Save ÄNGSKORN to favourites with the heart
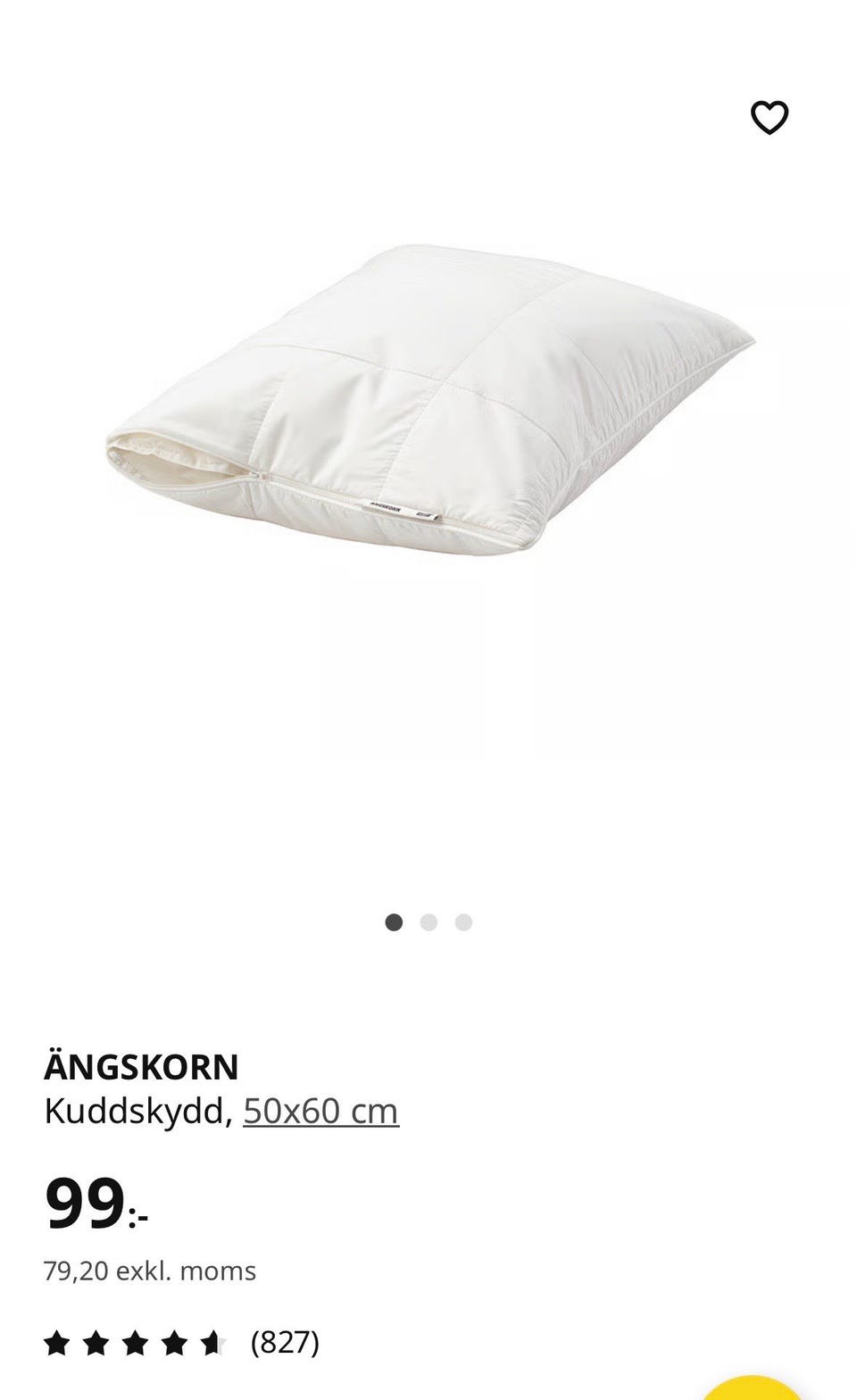Viewport: 857px width, 1400px height. [x=769, y=118]
